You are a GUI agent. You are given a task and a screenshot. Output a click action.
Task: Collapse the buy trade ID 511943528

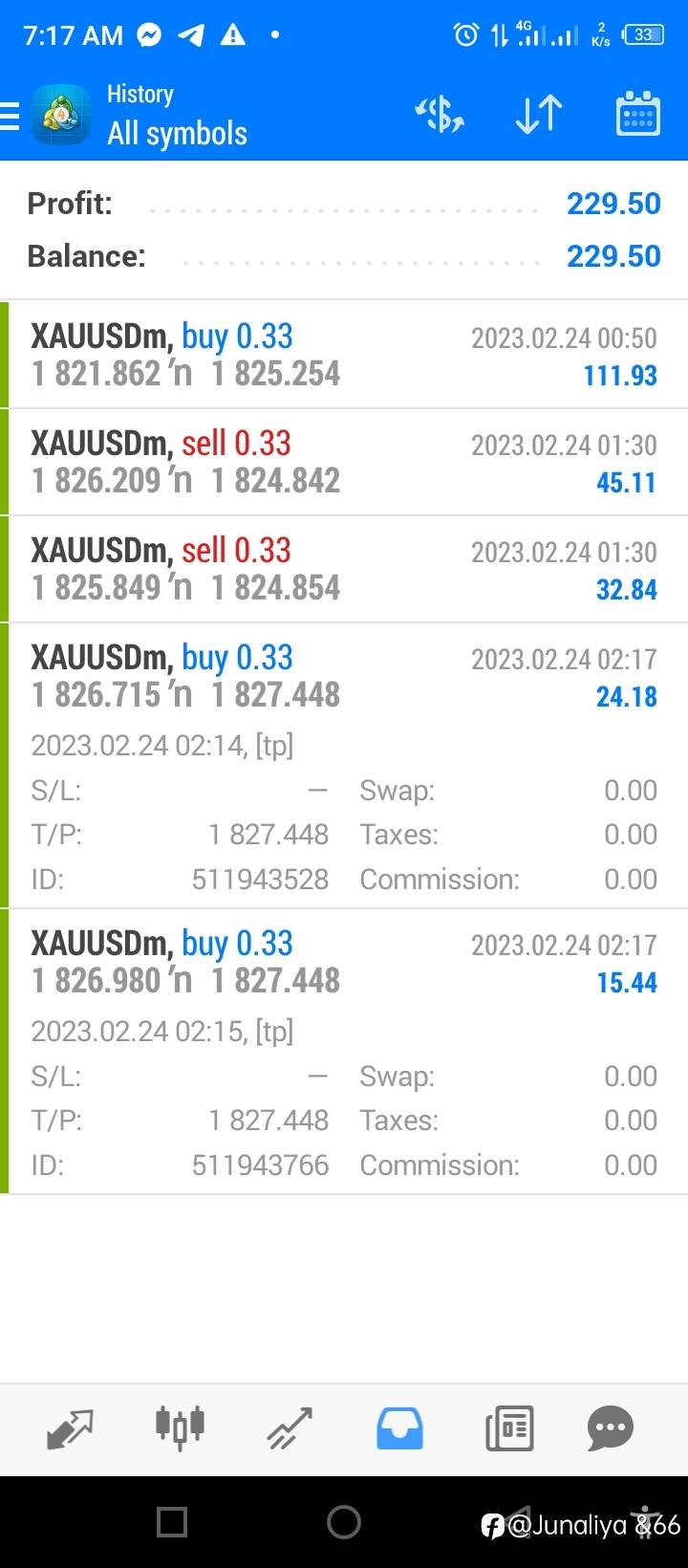click(344, 765)
